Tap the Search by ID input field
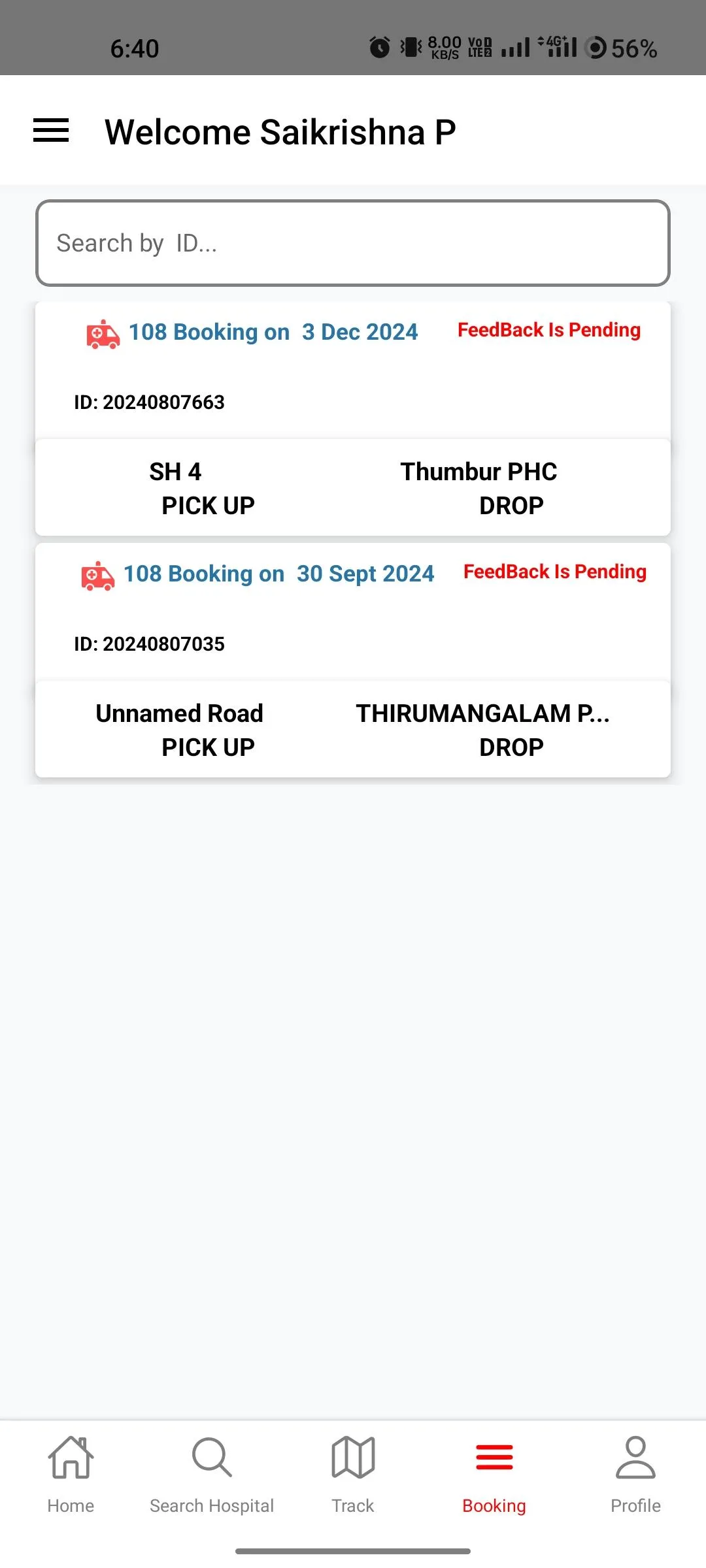This screenshot has height=1568, width=706. point(261,243)
